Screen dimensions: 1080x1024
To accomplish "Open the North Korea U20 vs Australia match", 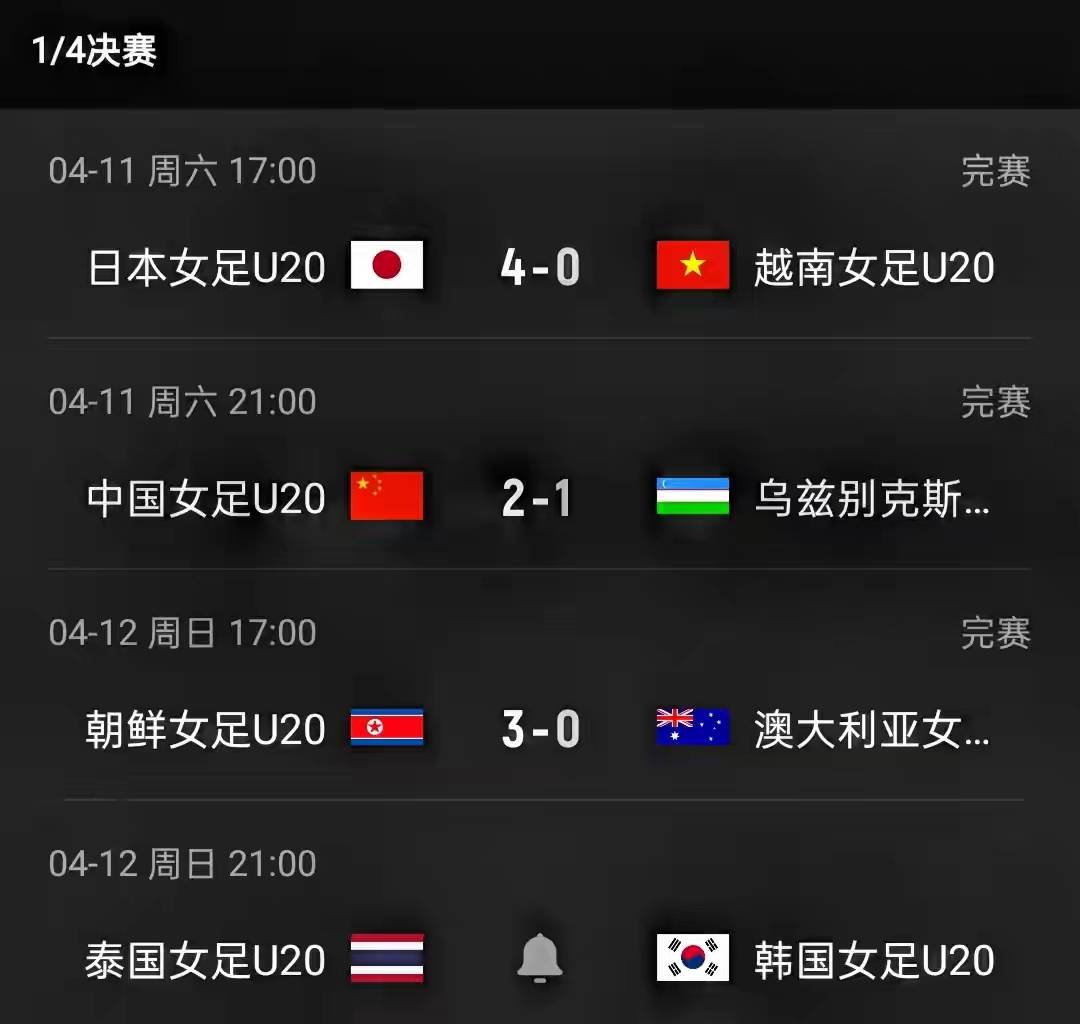I will 540,729.
